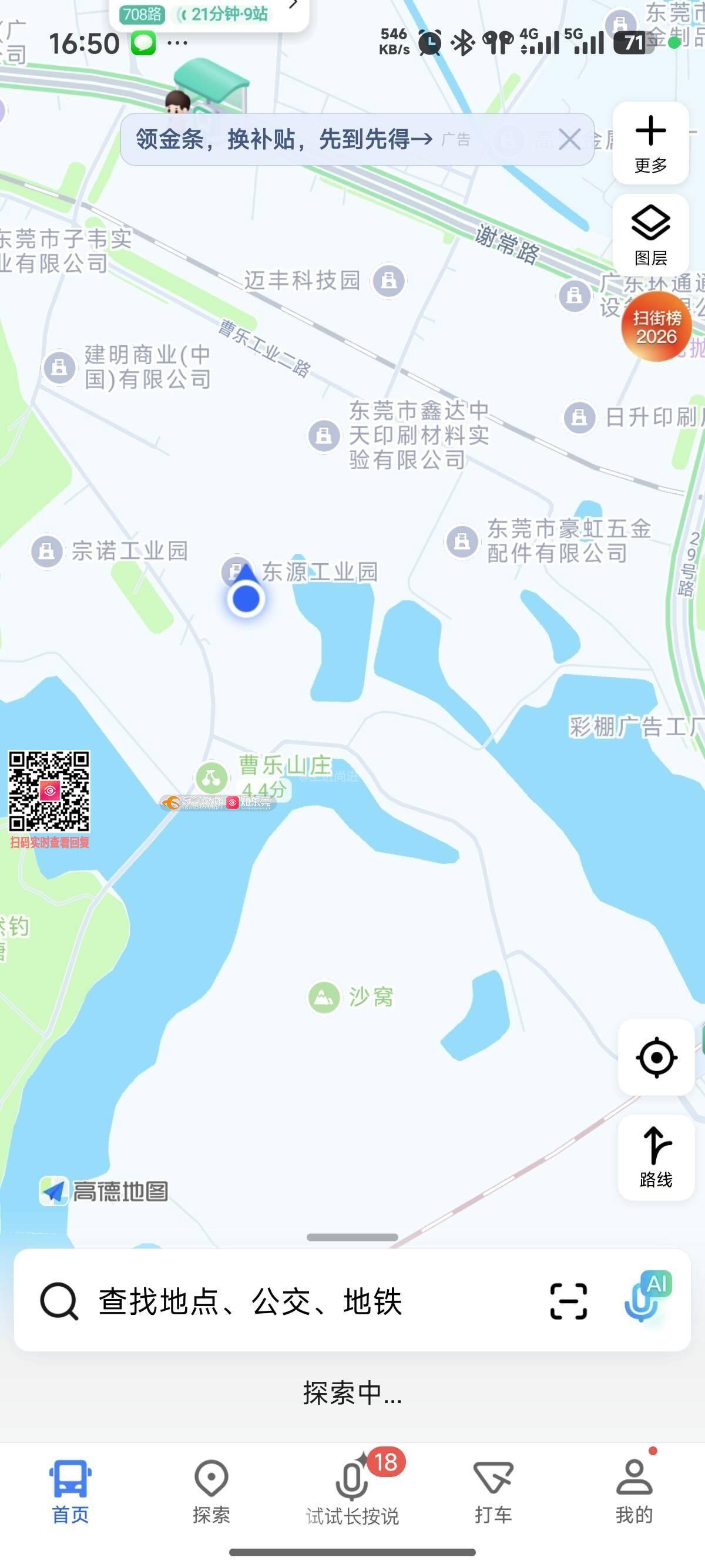Open the 更多 plus button
Viewport: 705px width, 1568px height.
coord(650,143)
